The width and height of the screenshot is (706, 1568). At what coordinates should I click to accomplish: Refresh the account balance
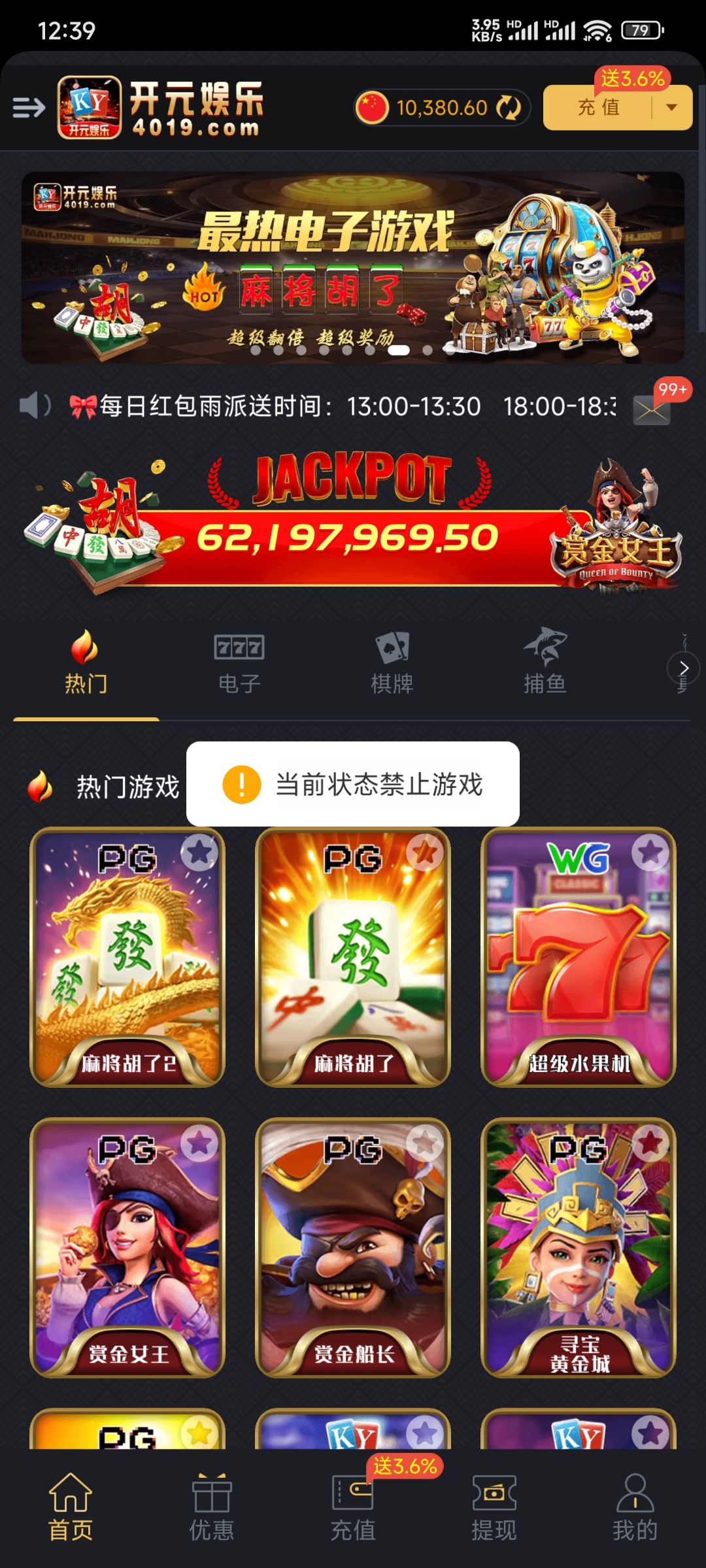pos(509,108)
